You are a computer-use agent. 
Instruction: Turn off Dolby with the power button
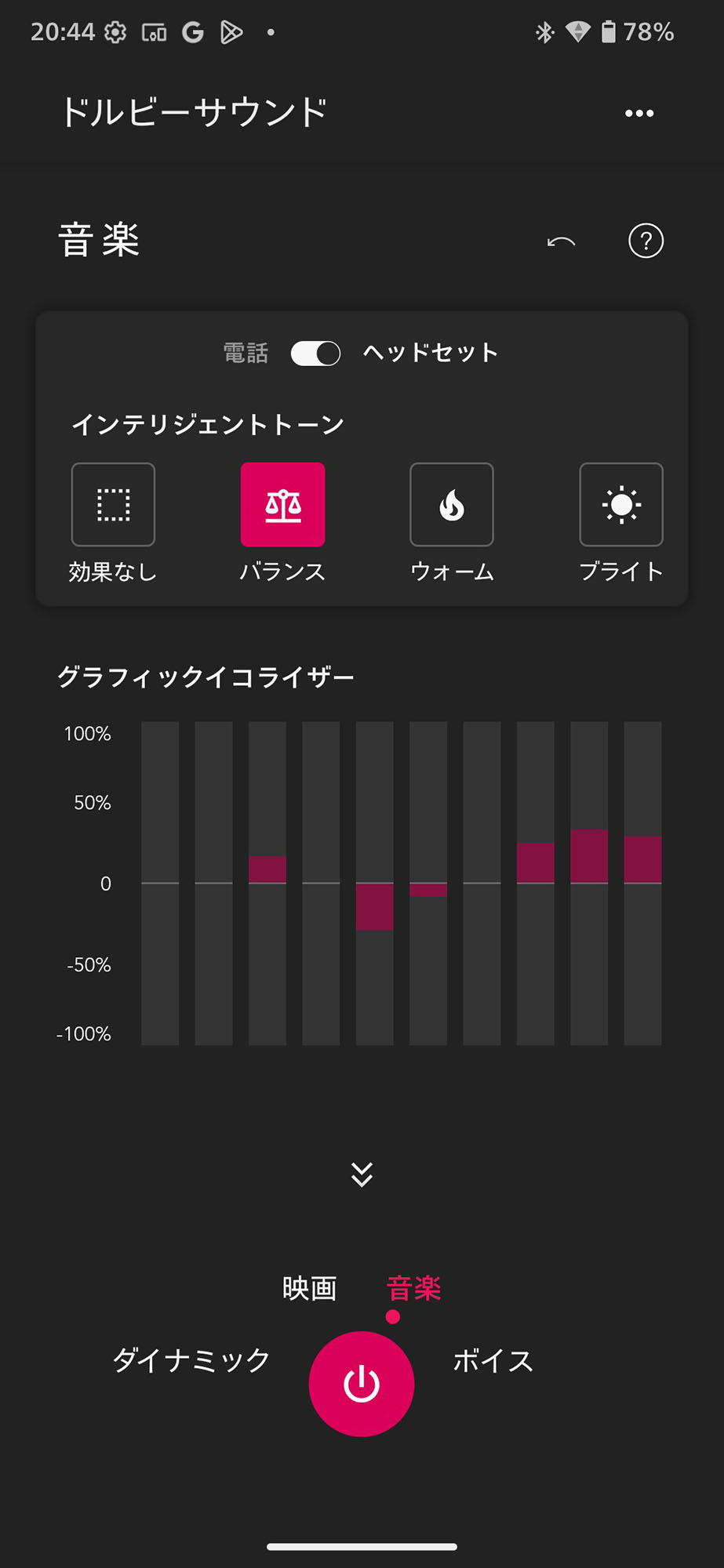pyautogui.click(x=362, y=1384)
